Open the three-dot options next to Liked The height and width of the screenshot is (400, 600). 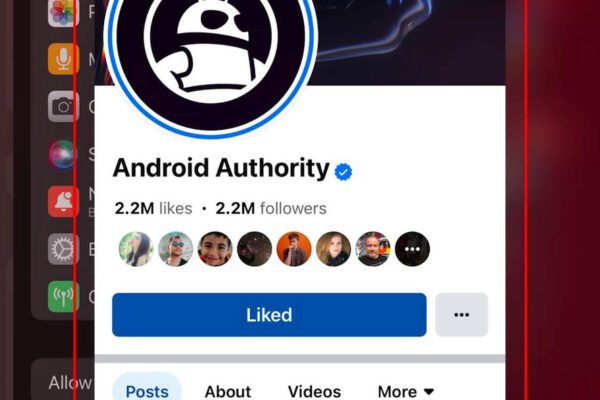point(461,315)
